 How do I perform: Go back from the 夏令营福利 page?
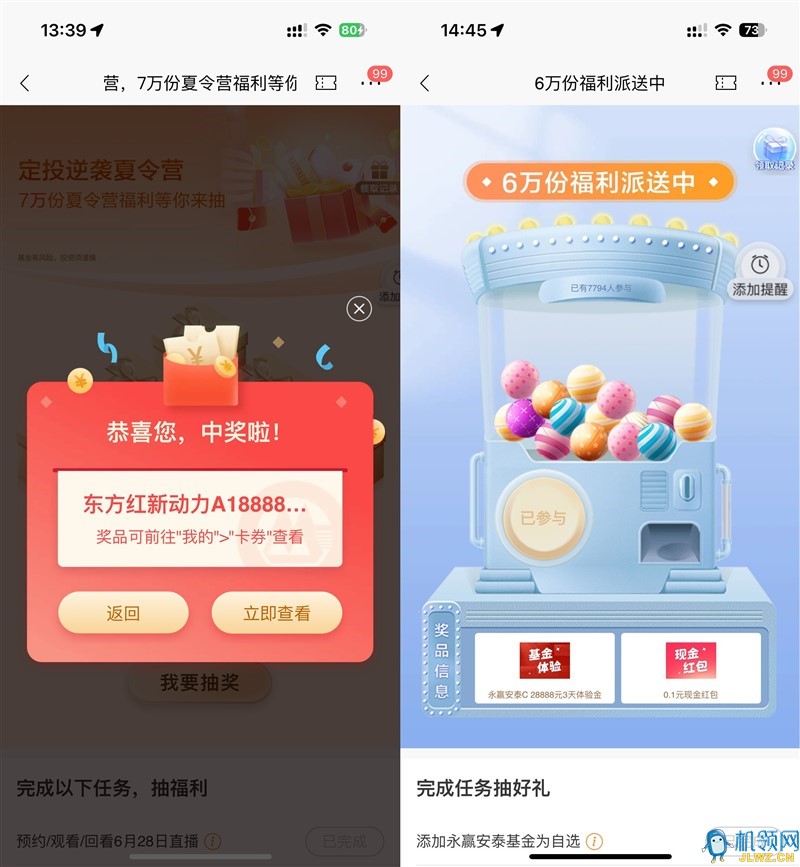click(25, 84)
